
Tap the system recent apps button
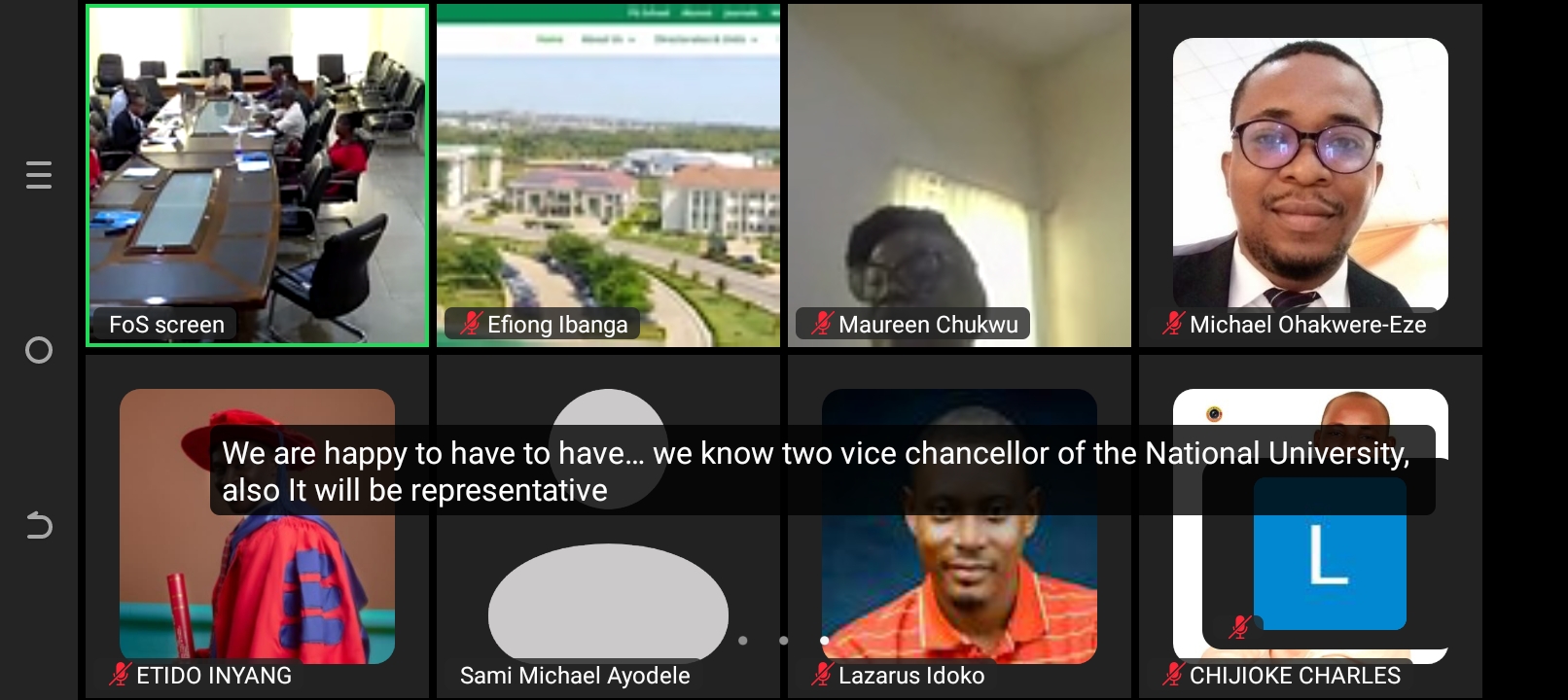[x=39, y=175]
